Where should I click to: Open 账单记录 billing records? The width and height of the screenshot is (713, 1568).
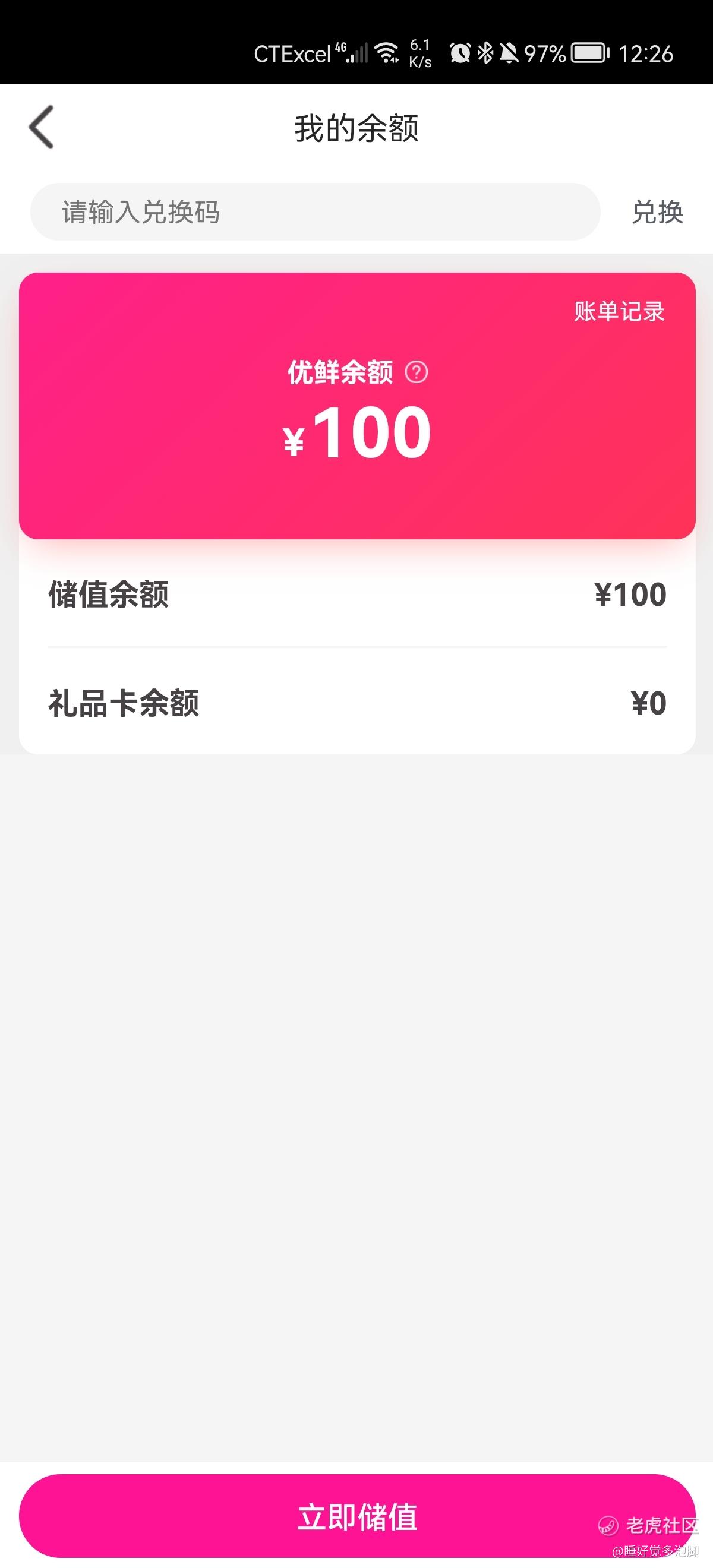[x=619, y=311]
